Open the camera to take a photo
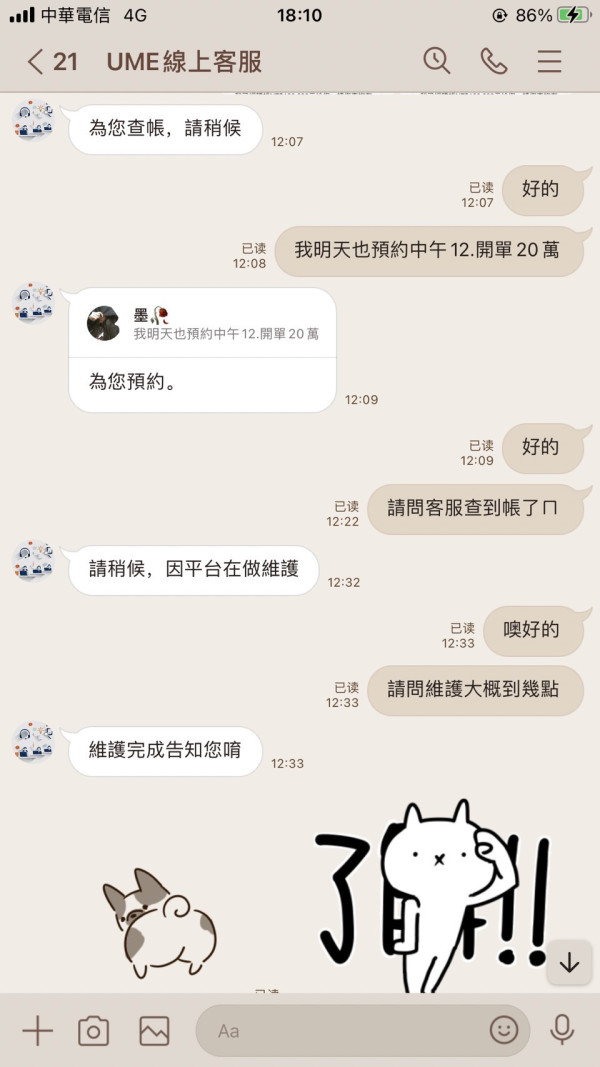The height and width of the screenshot is (1067, 600). pos(94,1030)
